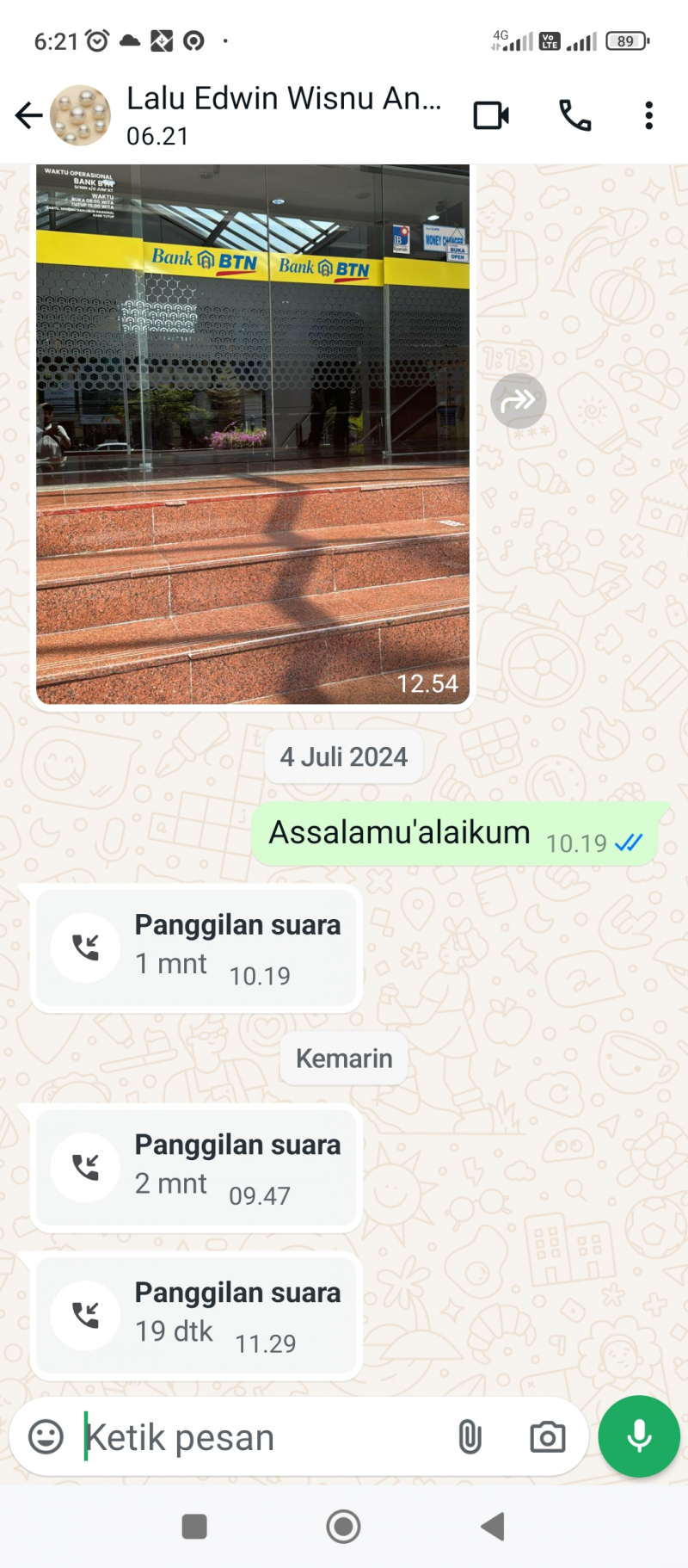Start a voice call

point(574,115)
